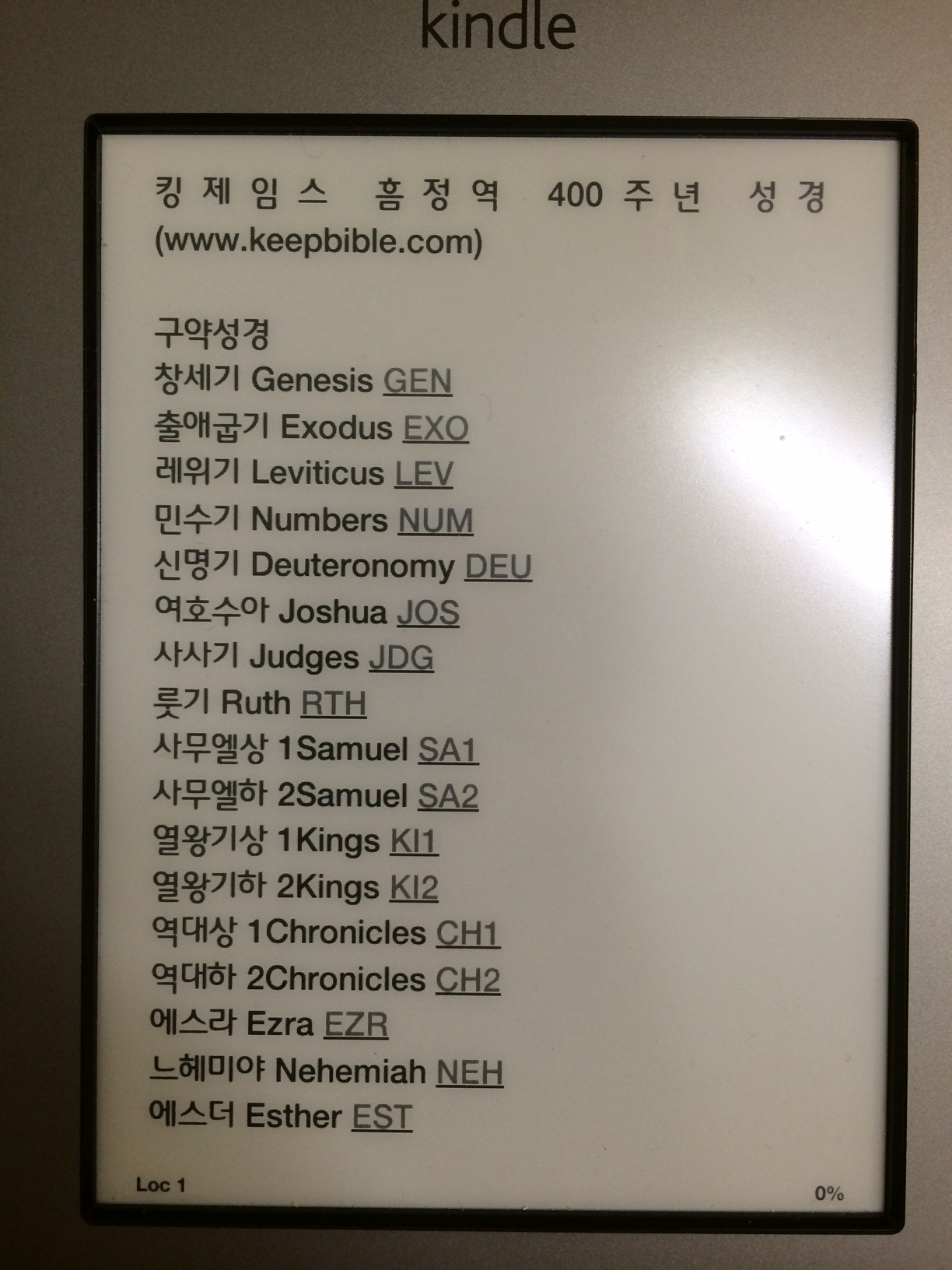This screenshot has width=952, height=1270.
Task: Open 2Samuel SA2 link
Action: pos(448,796)
